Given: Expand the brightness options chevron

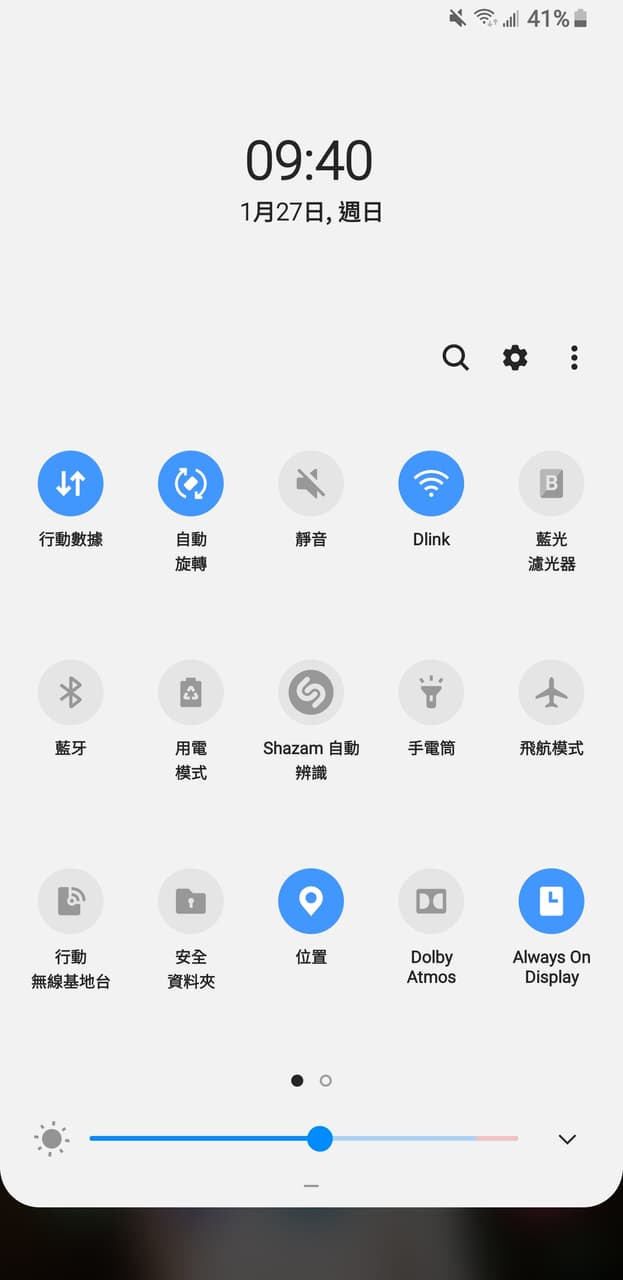Looking at the screenshot, I should tap(567, 1139).
